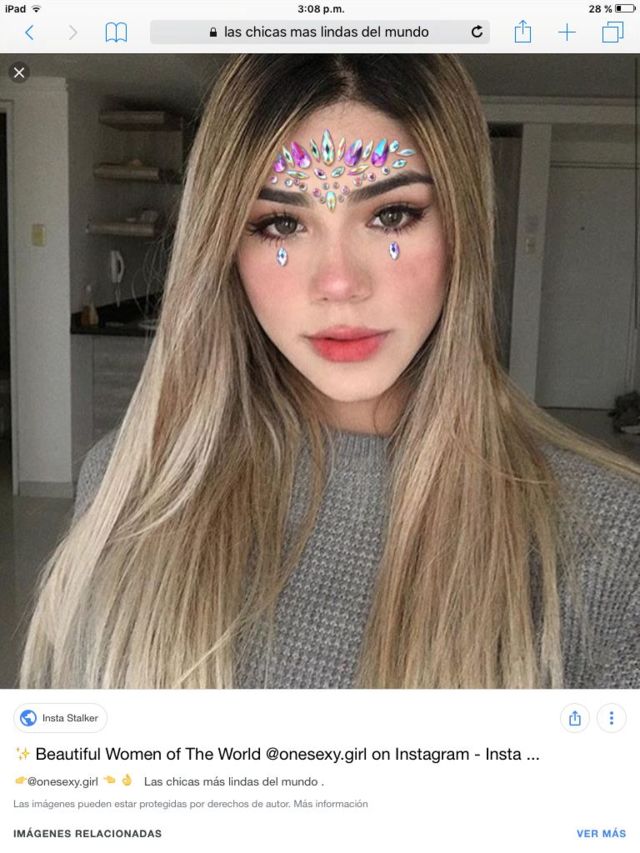Viewport: 640px width, 853px height.
Task: Visit the Insta Stalker source chip
Action: 60,718
